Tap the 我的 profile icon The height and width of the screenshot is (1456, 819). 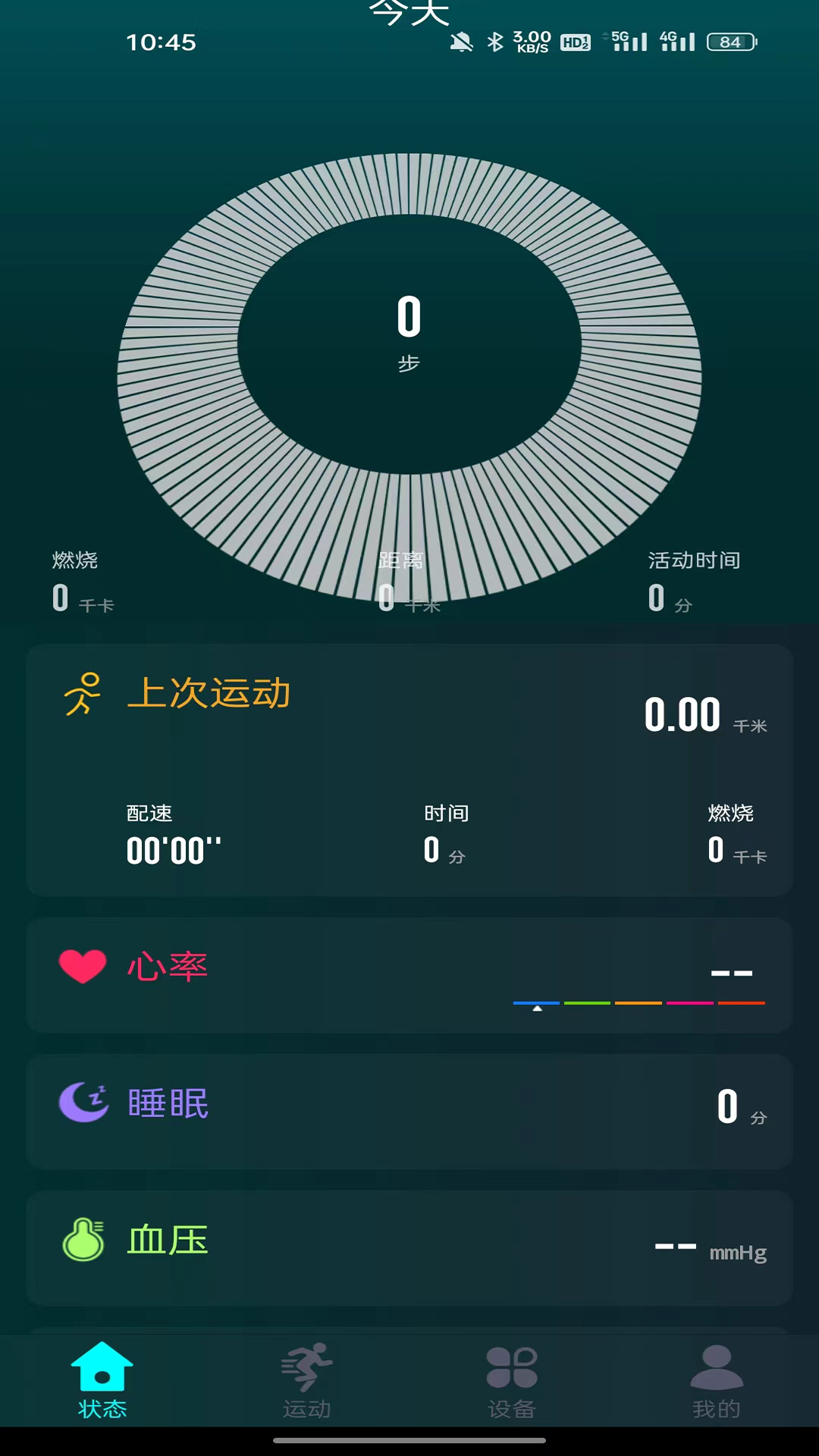click(x=715, y=1369)
